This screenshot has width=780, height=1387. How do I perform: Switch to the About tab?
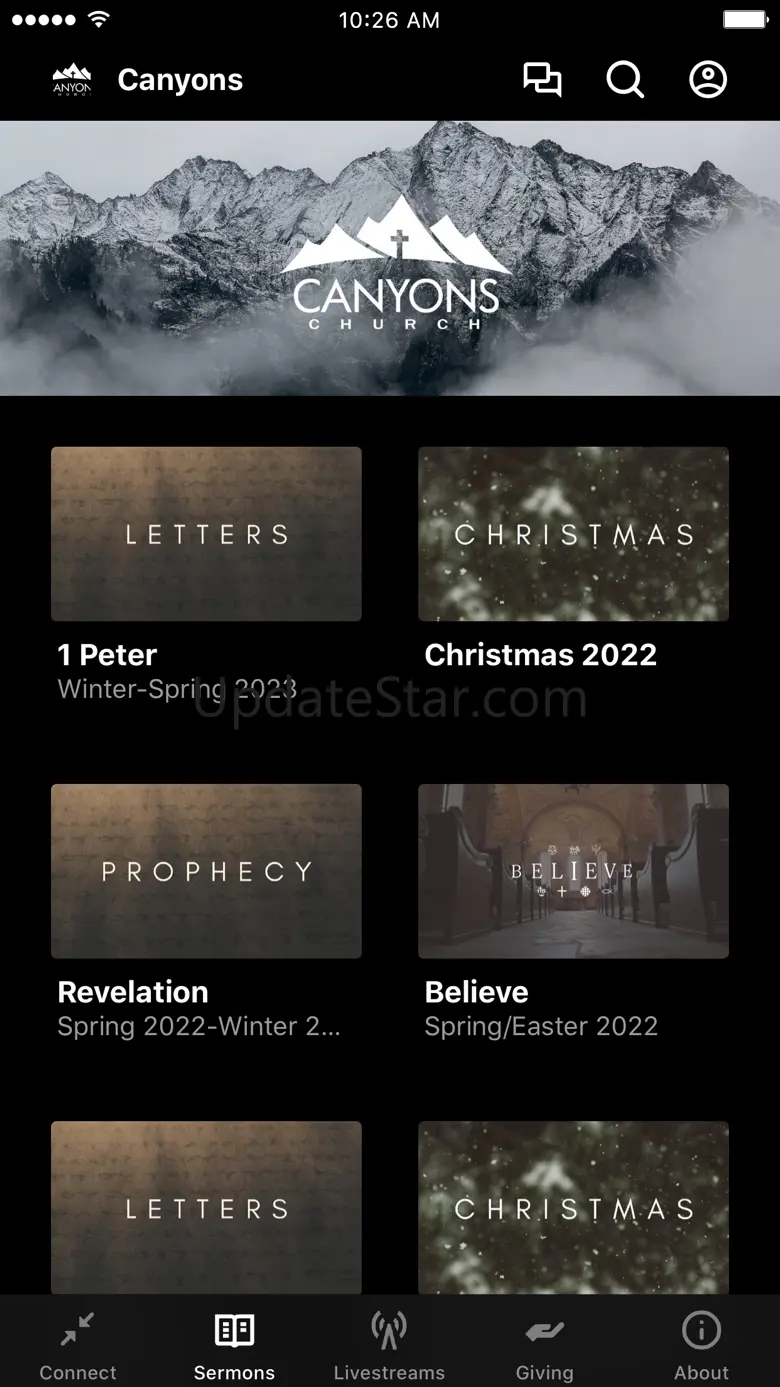click(701, 1345)
